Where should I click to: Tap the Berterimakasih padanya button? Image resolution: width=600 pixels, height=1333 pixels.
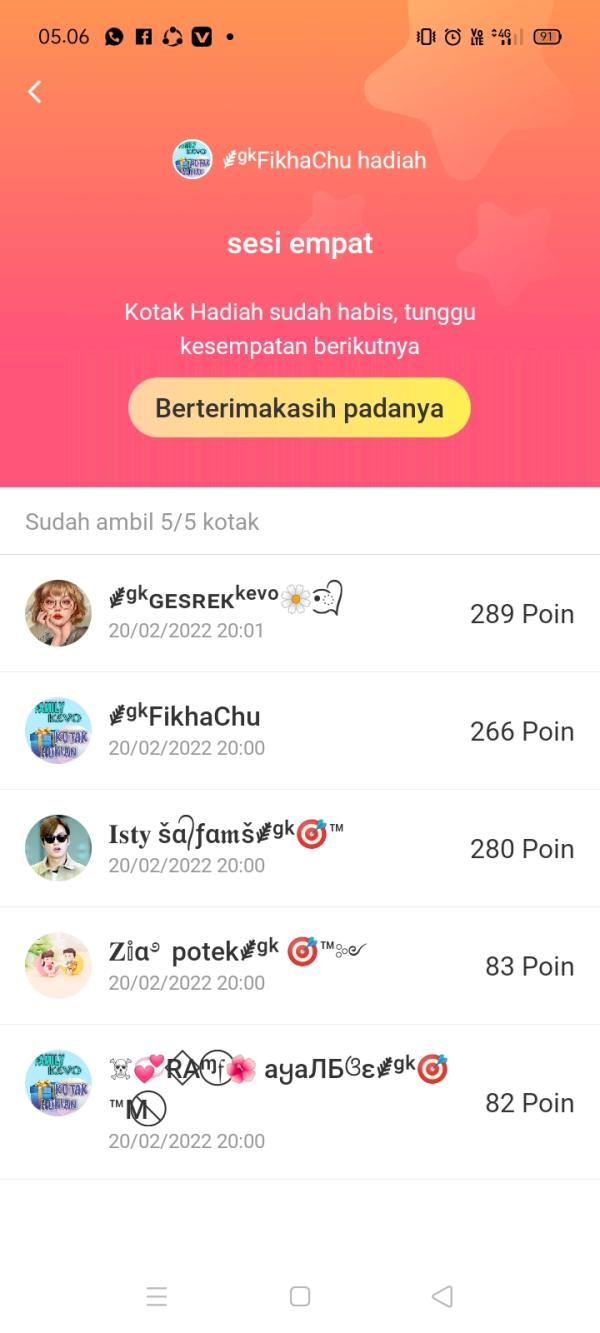[x=299, y=408]
